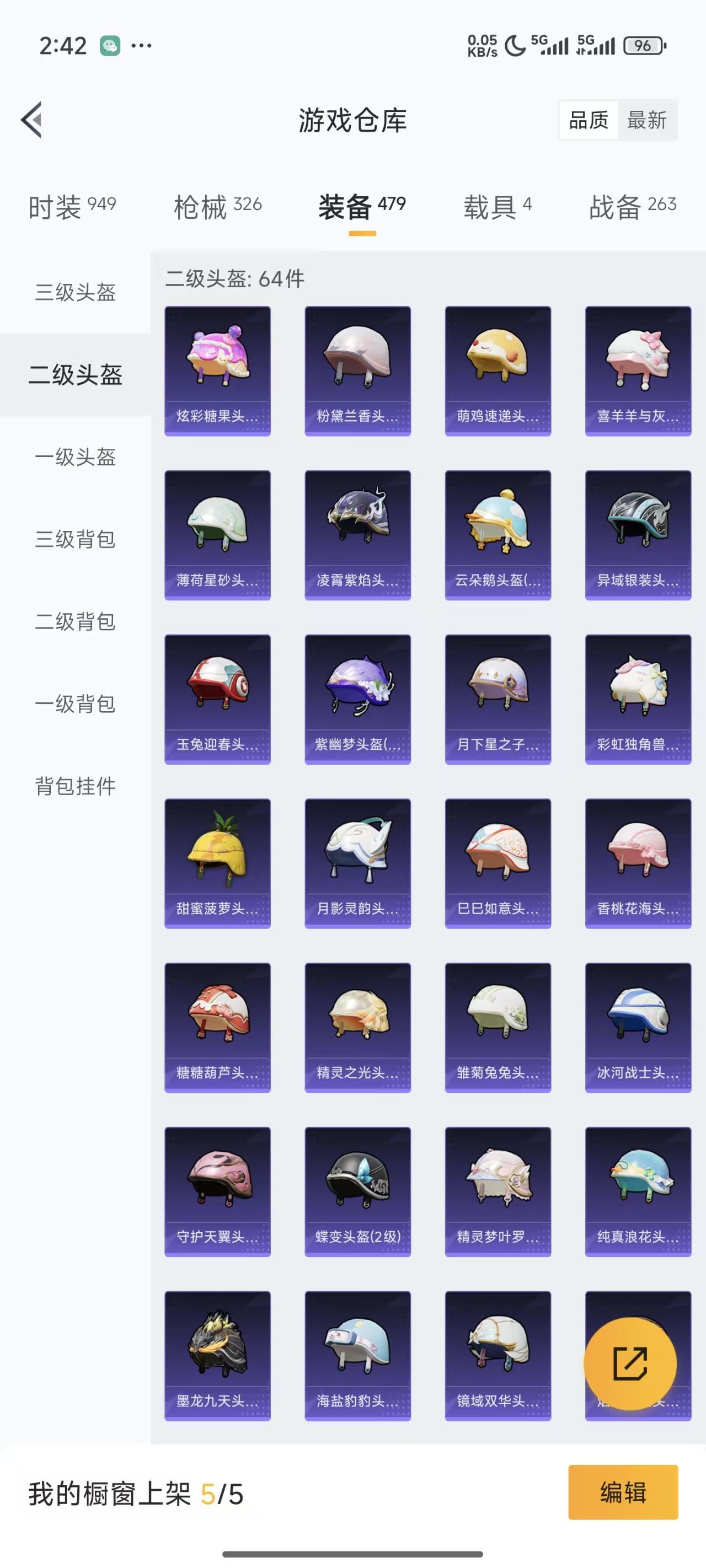This screenshot has width=706, height=1568.
Task: Select the 一级背包 sidebar category
Action: pyautogui.click(x=74, y=704)
